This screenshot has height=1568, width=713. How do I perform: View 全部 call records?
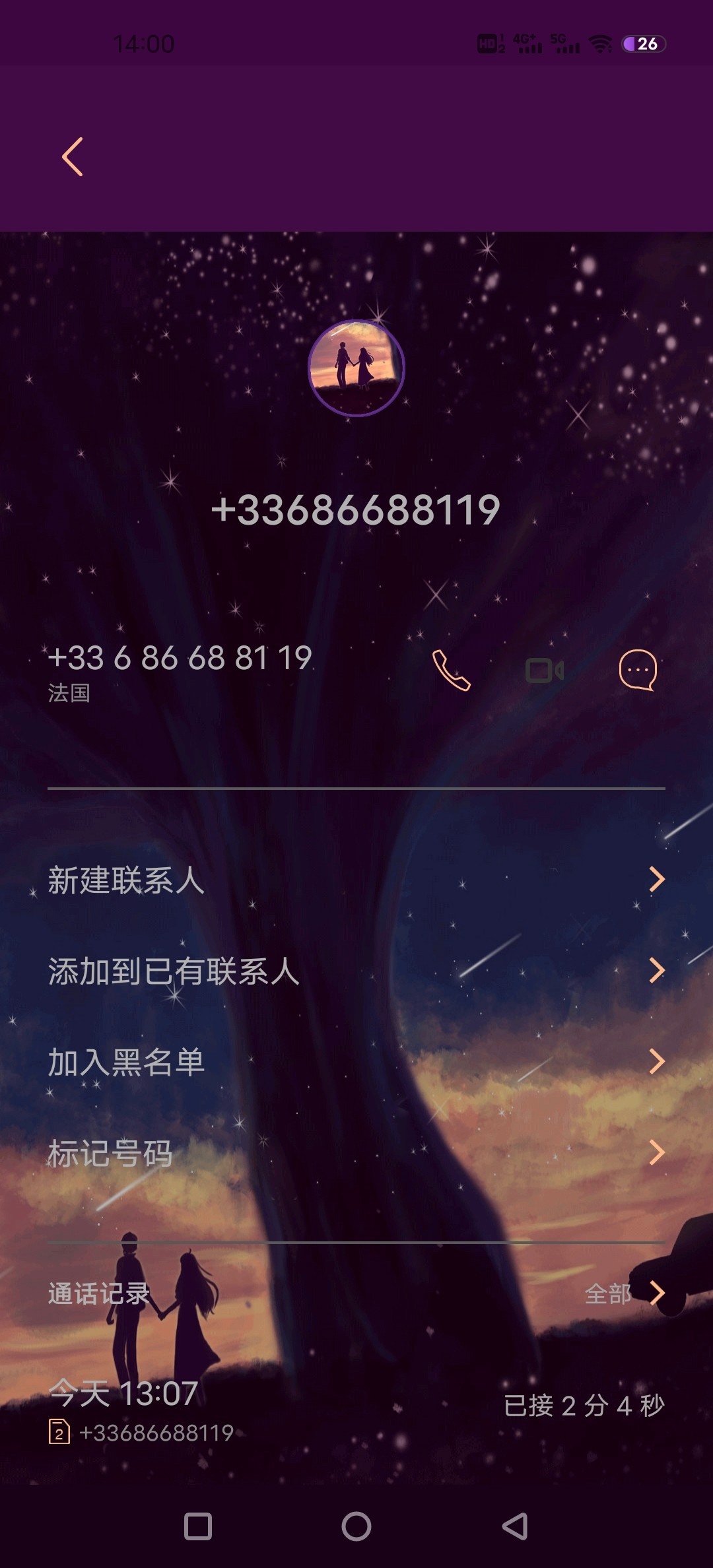(623, 1293)
